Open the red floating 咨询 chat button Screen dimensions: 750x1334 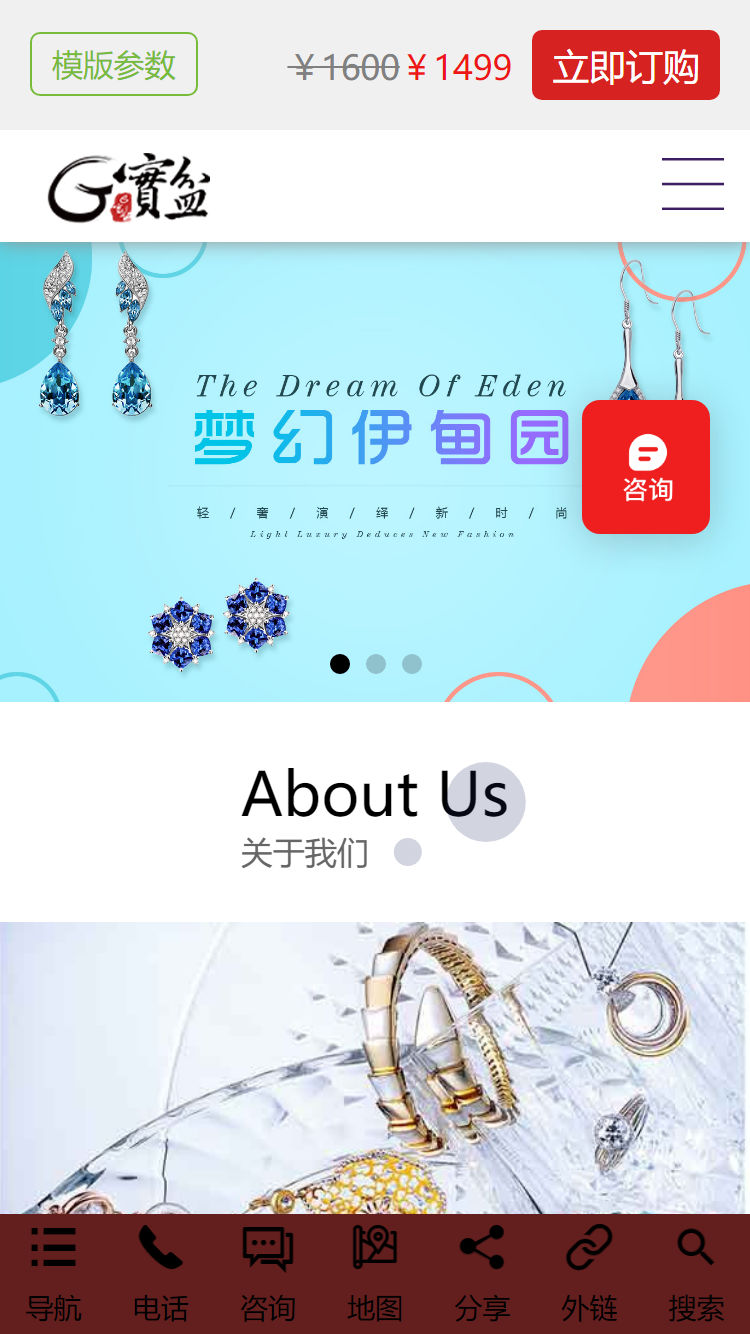click(x=646, y=467)
